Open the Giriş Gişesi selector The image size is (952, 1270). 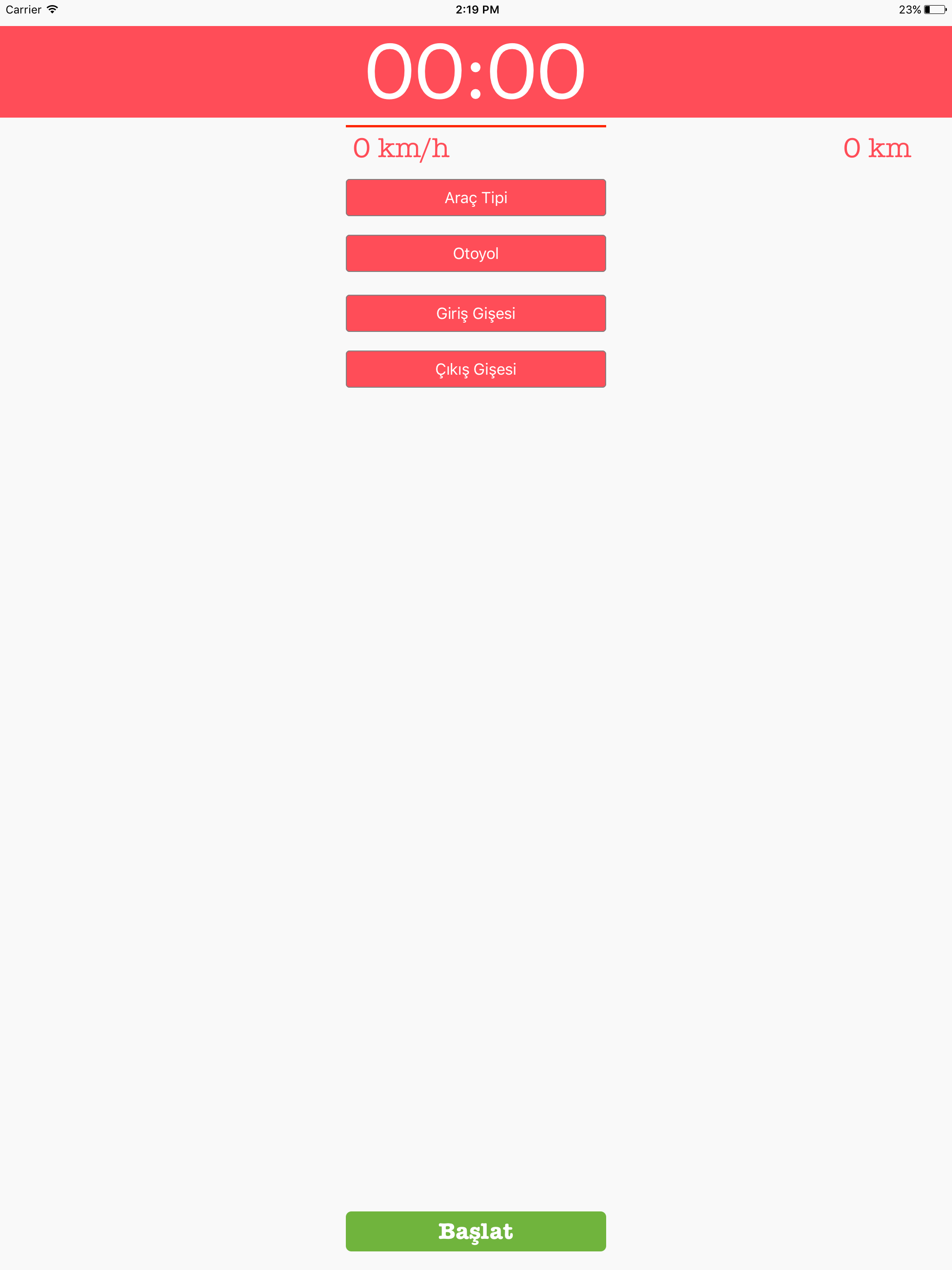coord(476,313)
